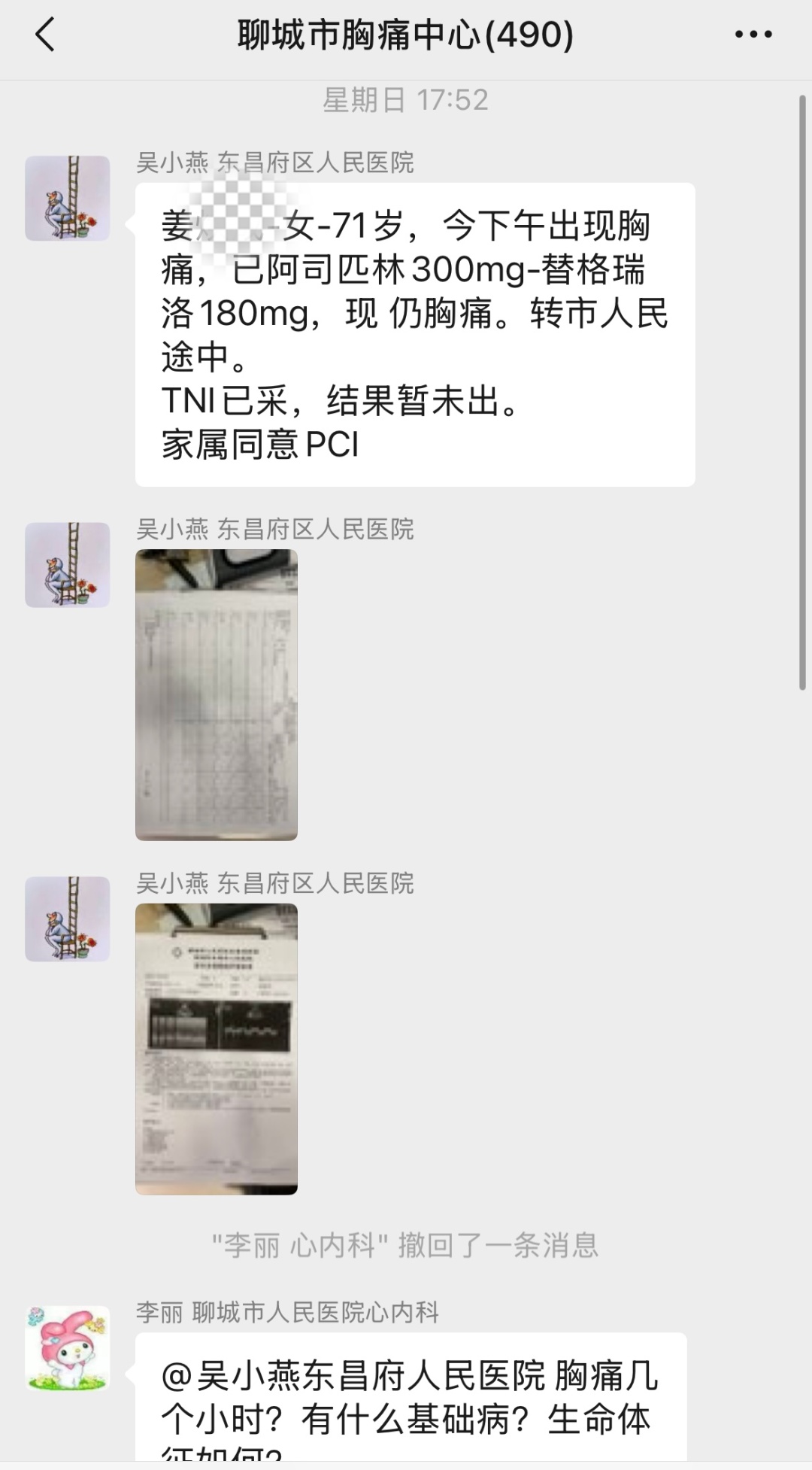View the ECG report image
The width and height of the screenshot is (812, 1470).
[217, 1049]
